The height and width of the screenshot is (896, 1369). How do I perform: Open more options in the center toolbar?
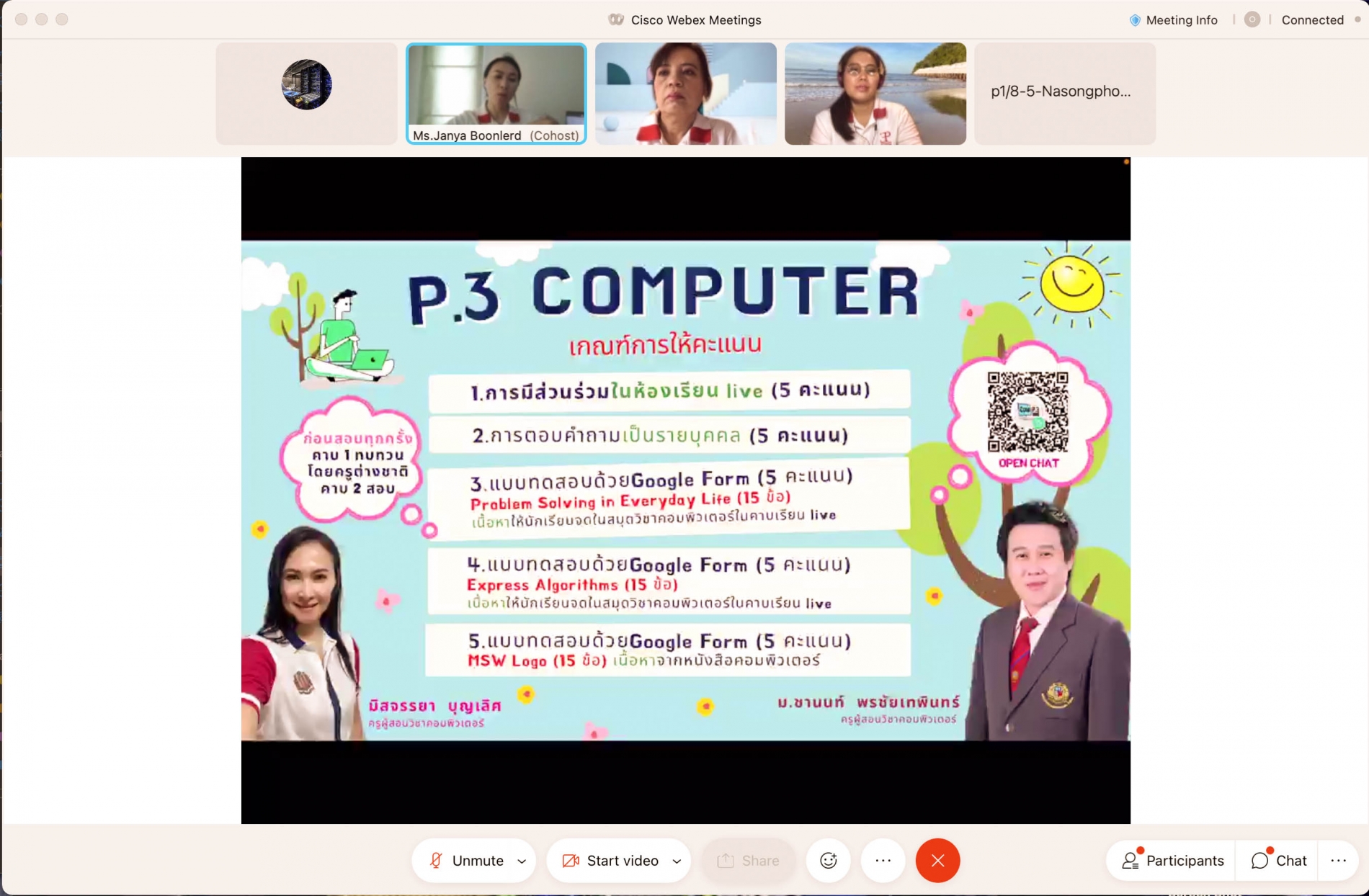point(883,860)
